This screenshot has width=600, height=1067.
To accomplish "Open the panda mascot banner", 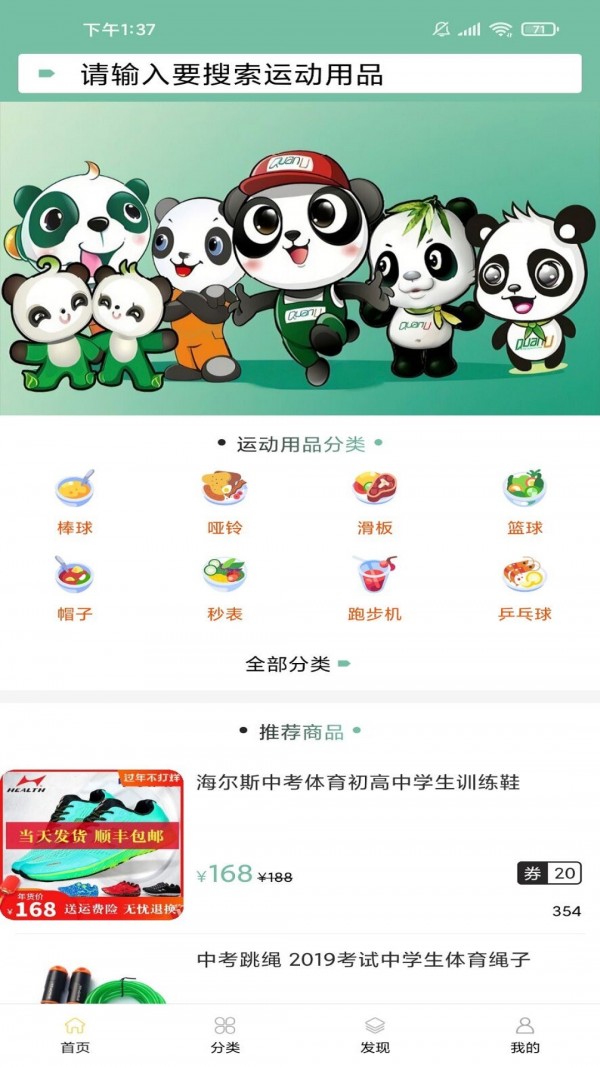I will 300,260.
